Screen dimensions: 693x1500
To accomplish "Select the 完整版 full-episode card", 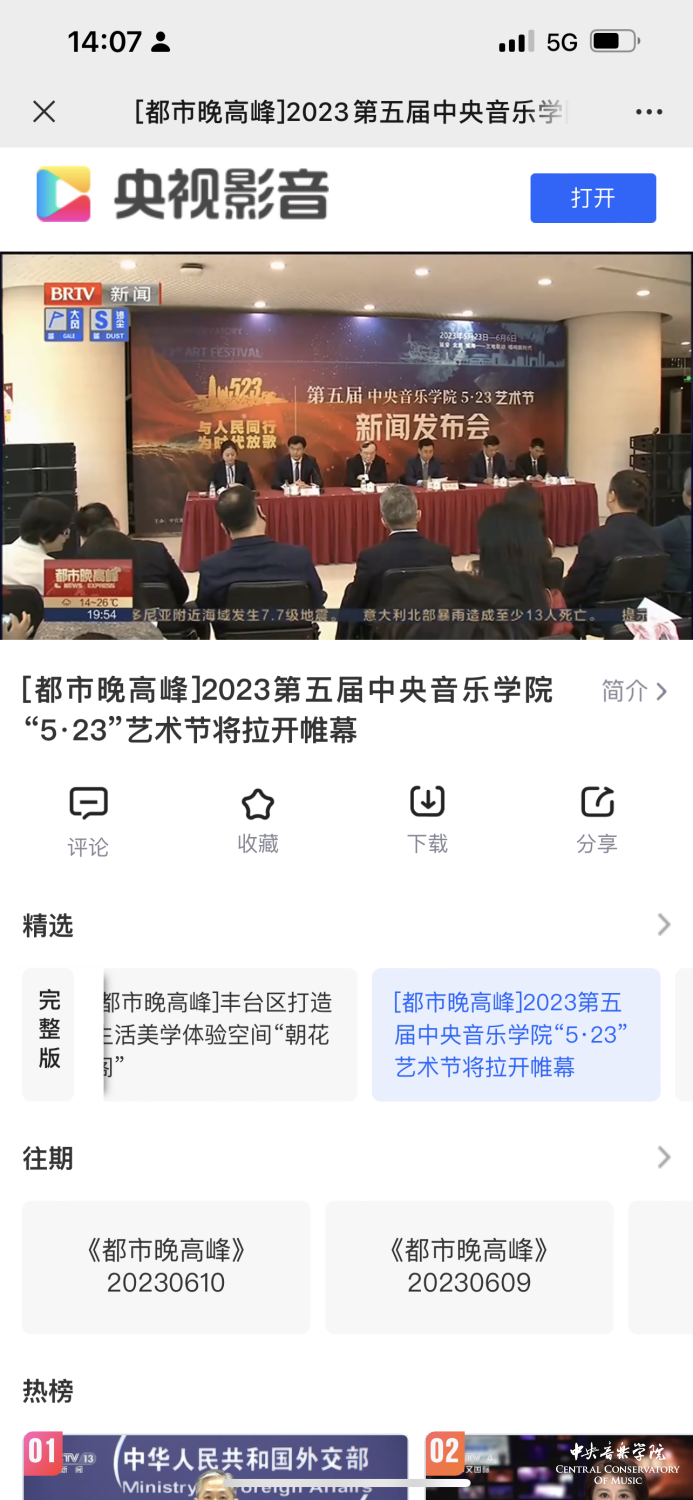I will click(49, 1033).
